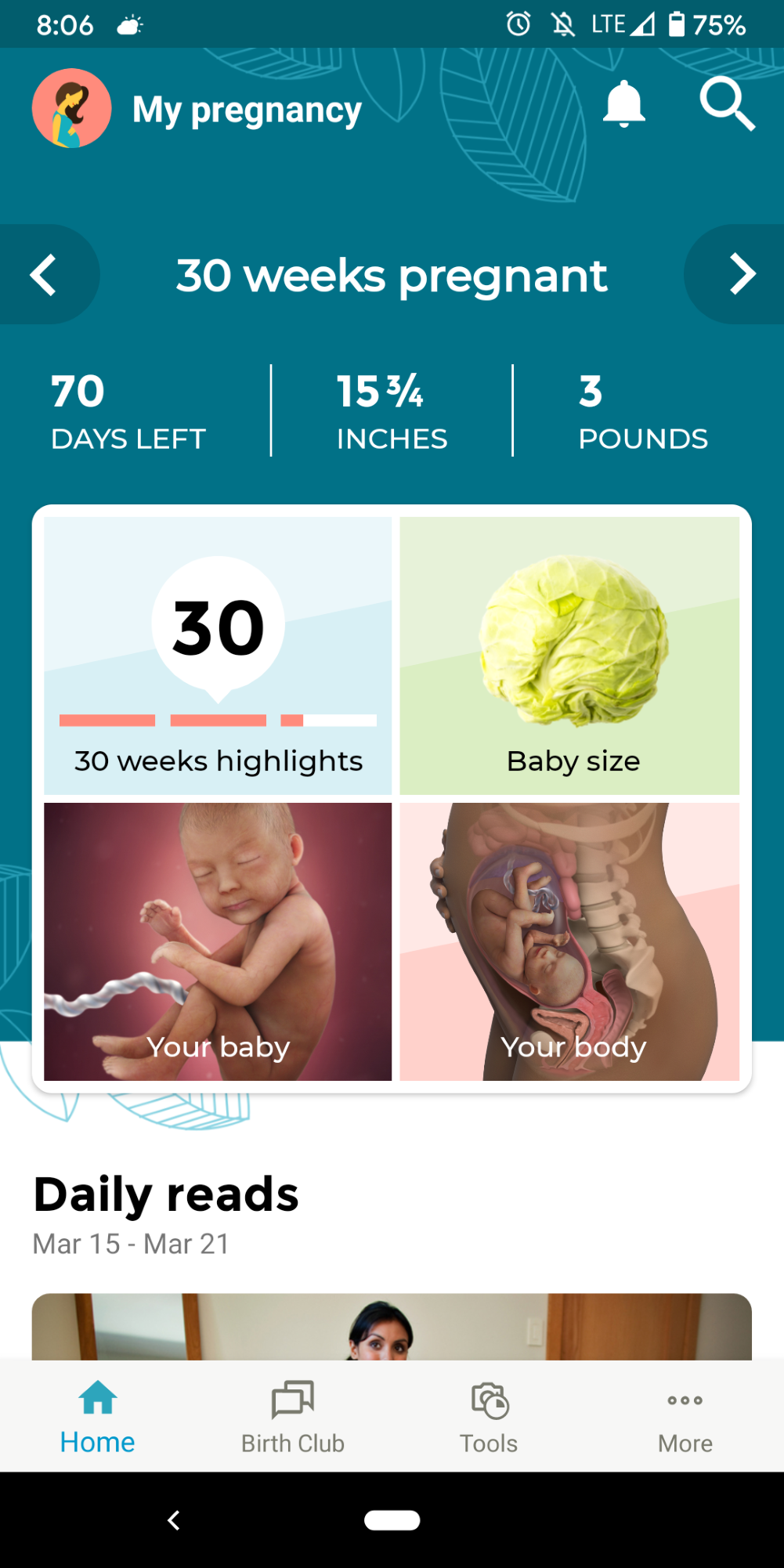Select the Home tab
Image resolution: width=784 pixels, height=1568 pixels.
click(x=98, y=1417)
